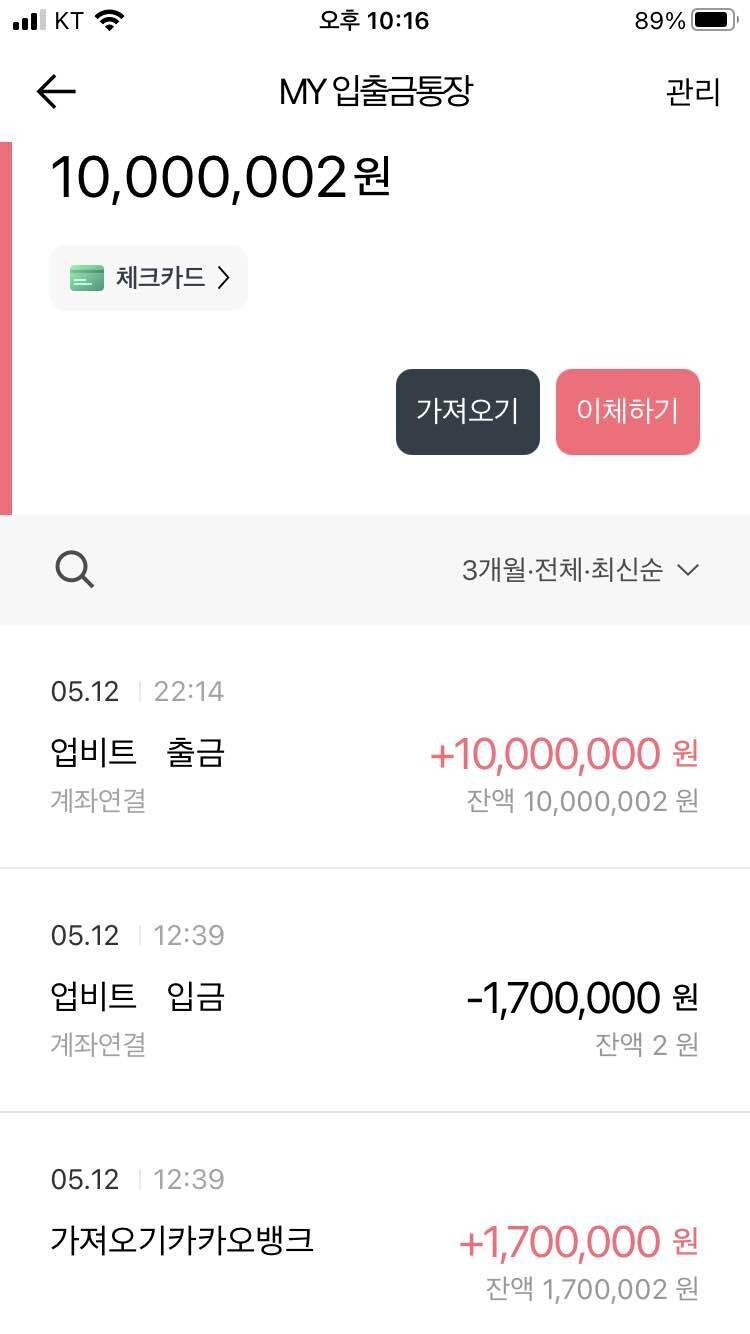Viewport: 750px width, 1334px height.
Task: Tap the pink accent bar on the left
Action: [7, 320]
